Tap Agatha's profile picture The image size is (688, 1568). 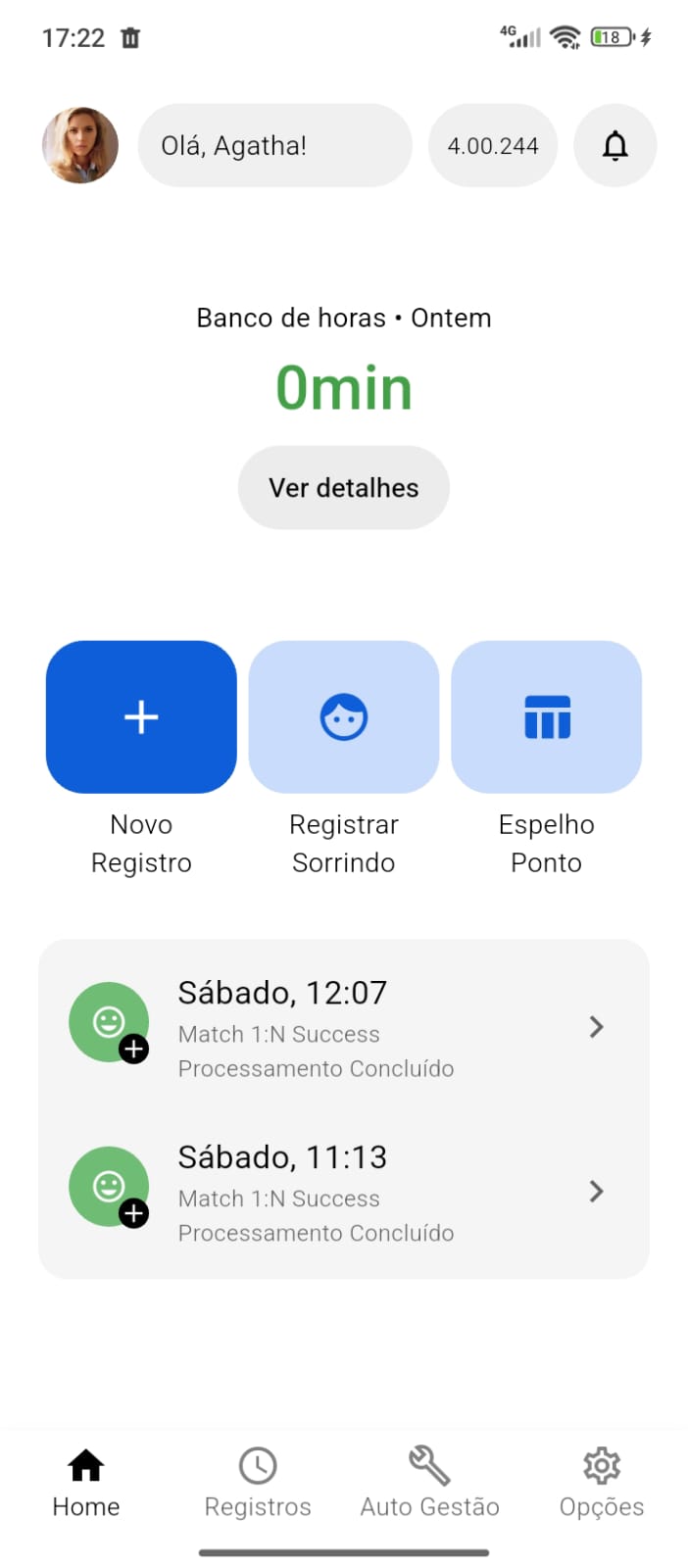click(80, 146)
